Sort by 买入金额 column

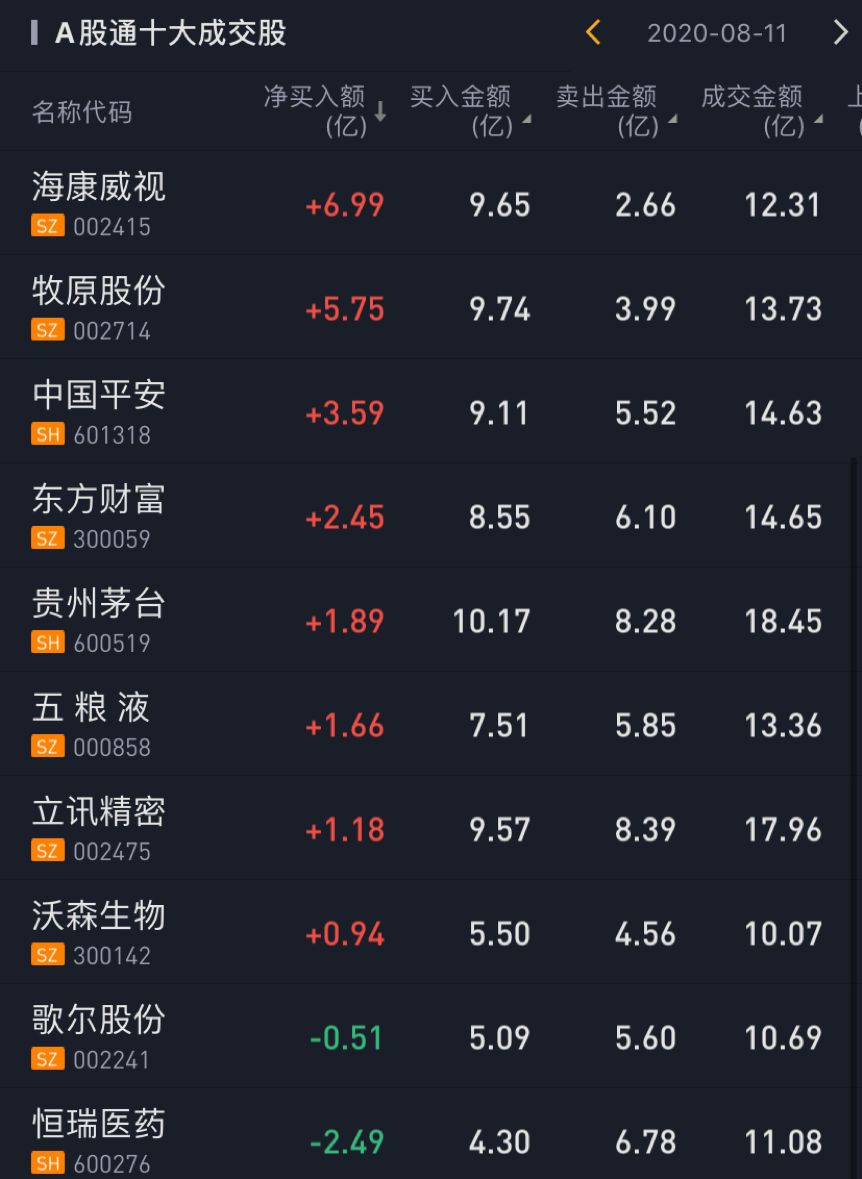tap(468, 111)
